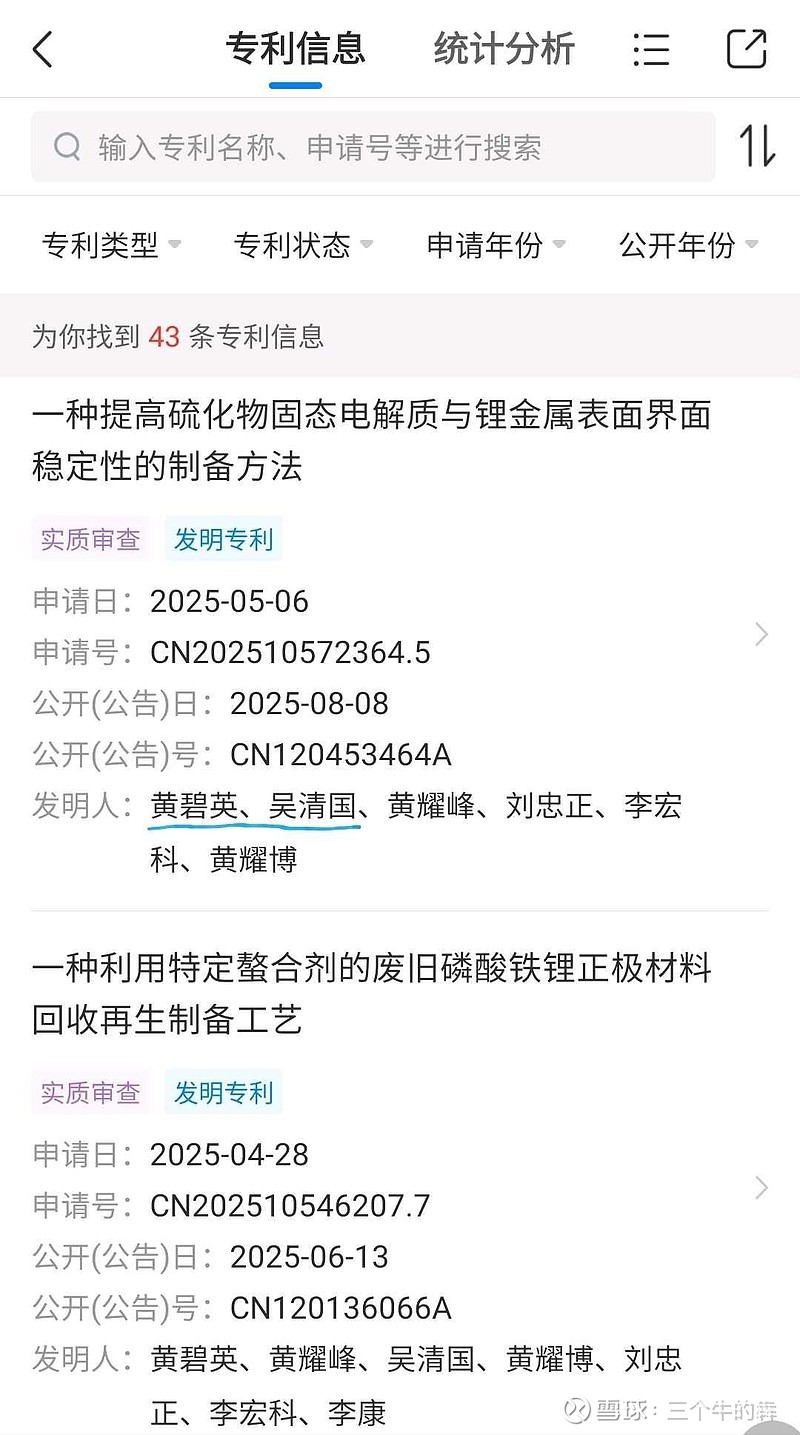Open details chevron of second patent entry
This screenshot has width=800, height=1435.
pyautogui.click(x=762, y=1188)
